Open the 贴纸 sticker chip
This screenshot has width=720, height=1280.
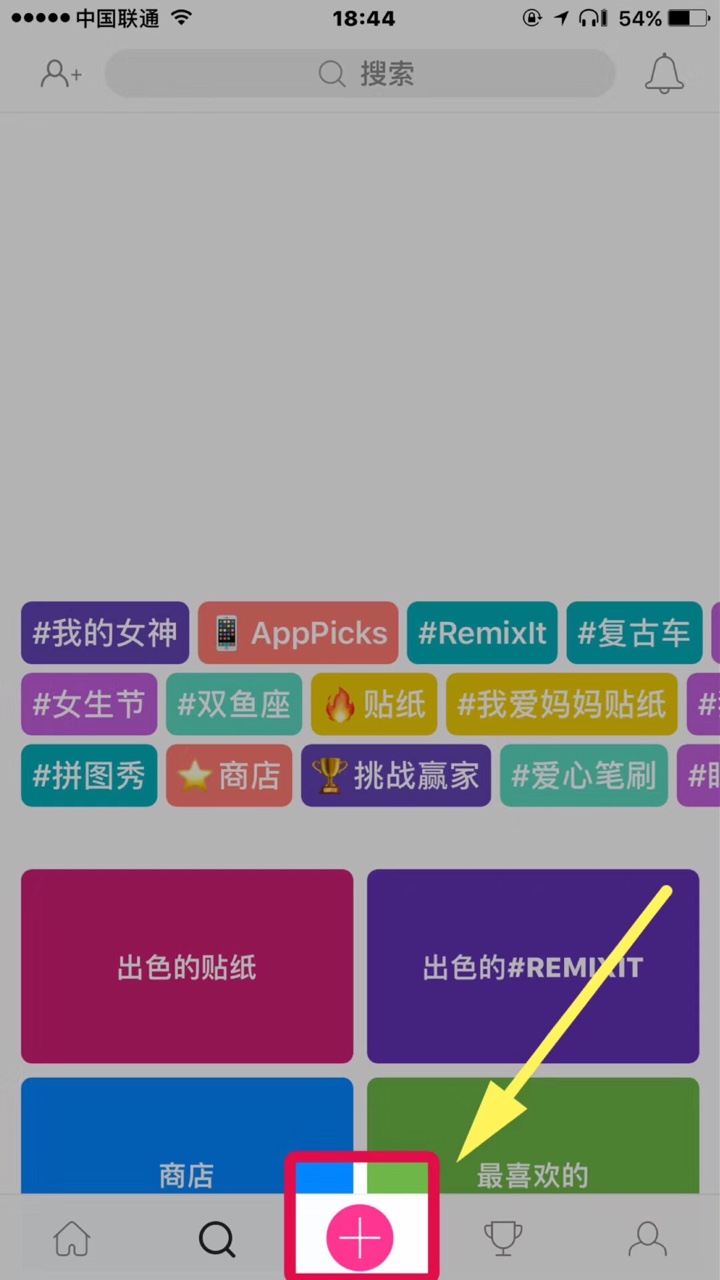(374, 704)
